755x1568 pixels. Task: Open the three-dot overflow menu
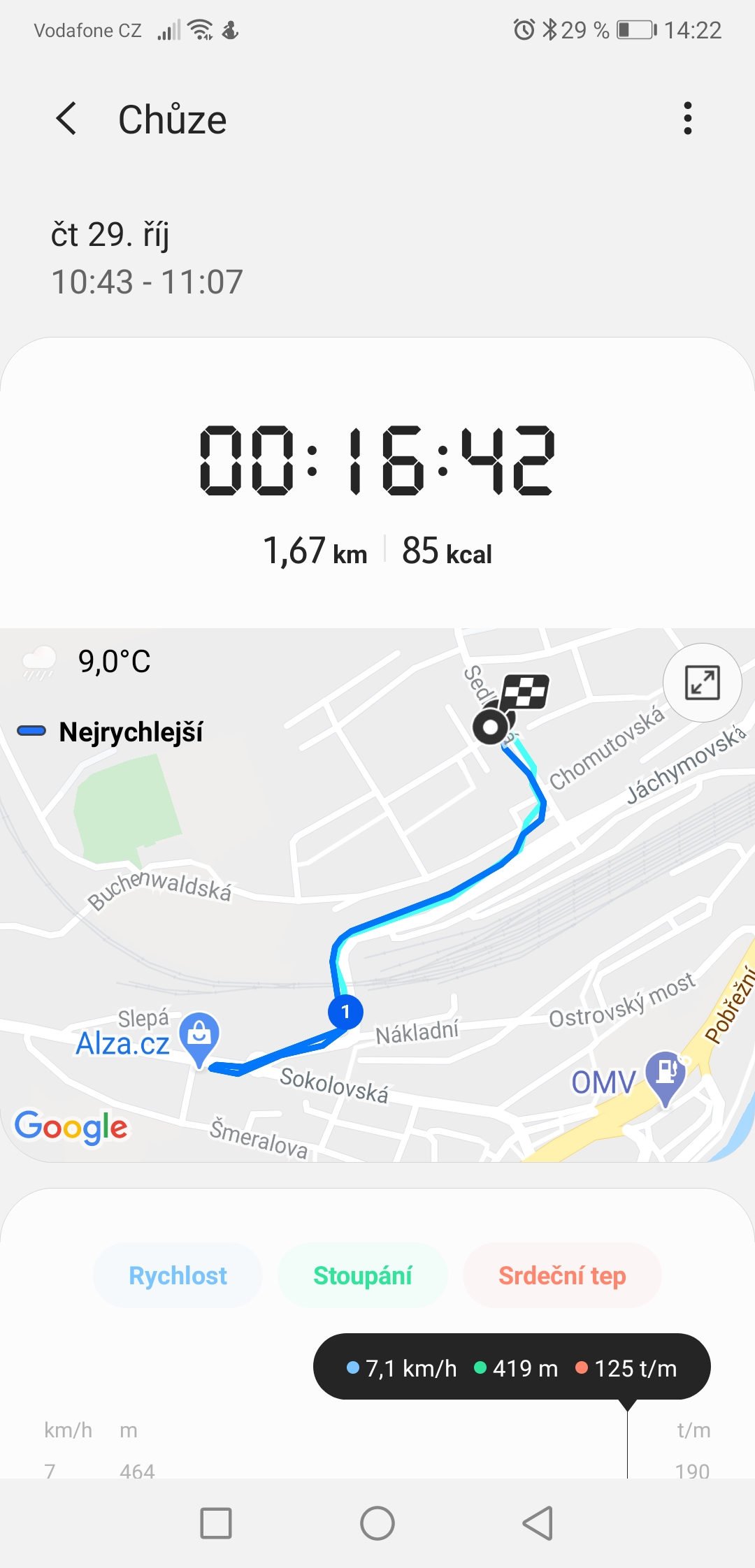tap(688, 118)
